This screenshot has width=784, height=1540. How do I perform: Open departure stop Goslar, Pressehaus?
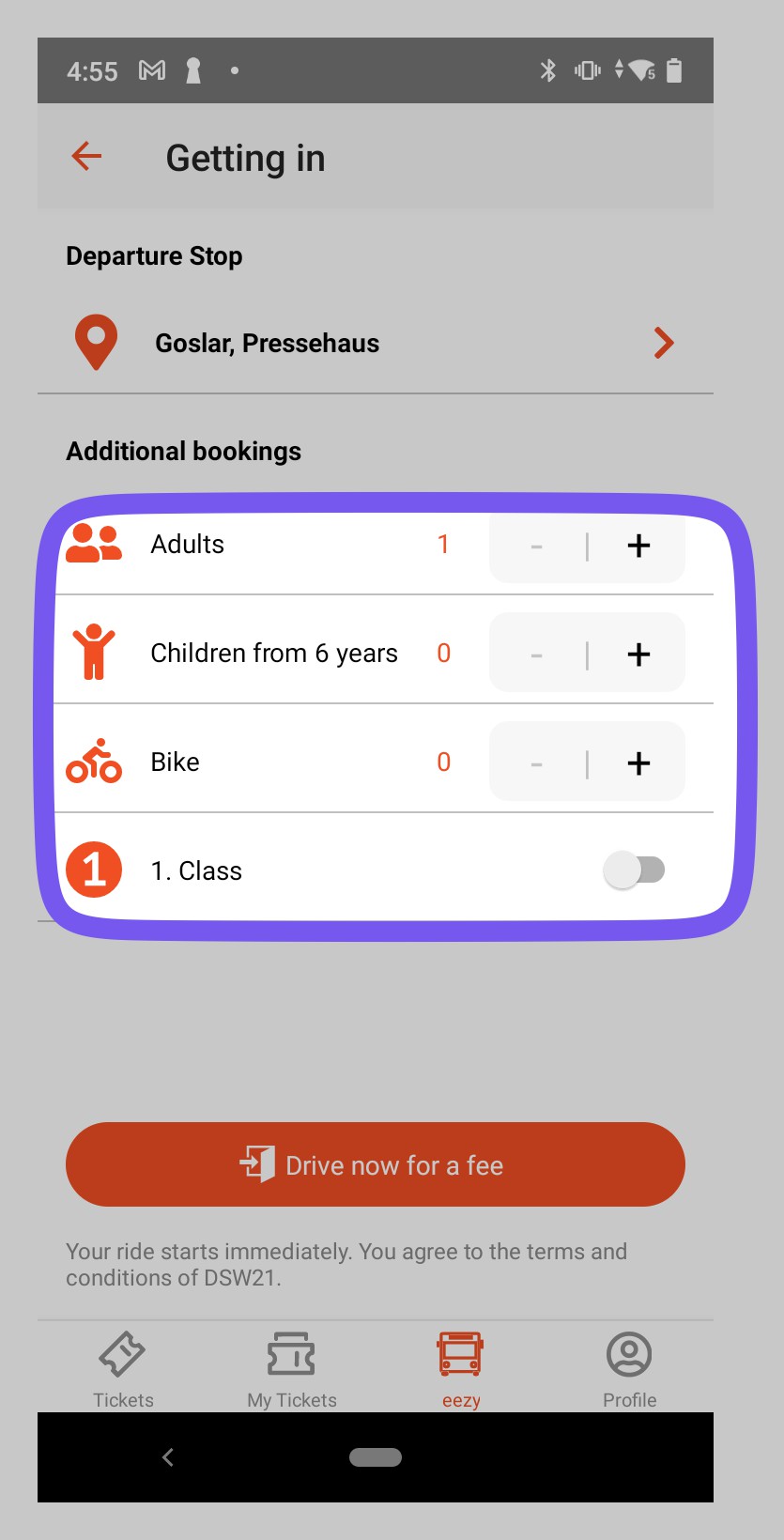[376, 344]
